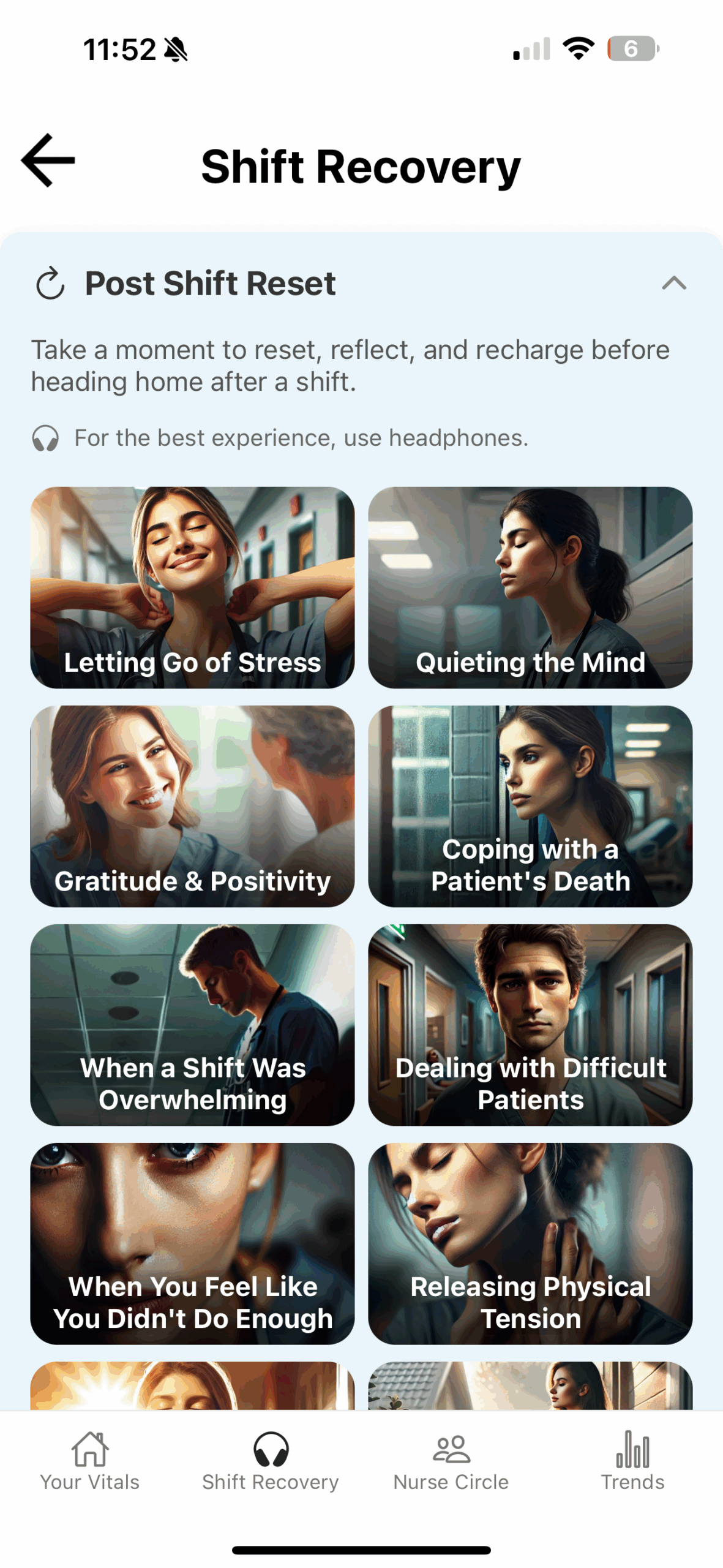The image size is (723, 1568).
Task: Play the Quieting the Mind session
Action: 530,587
